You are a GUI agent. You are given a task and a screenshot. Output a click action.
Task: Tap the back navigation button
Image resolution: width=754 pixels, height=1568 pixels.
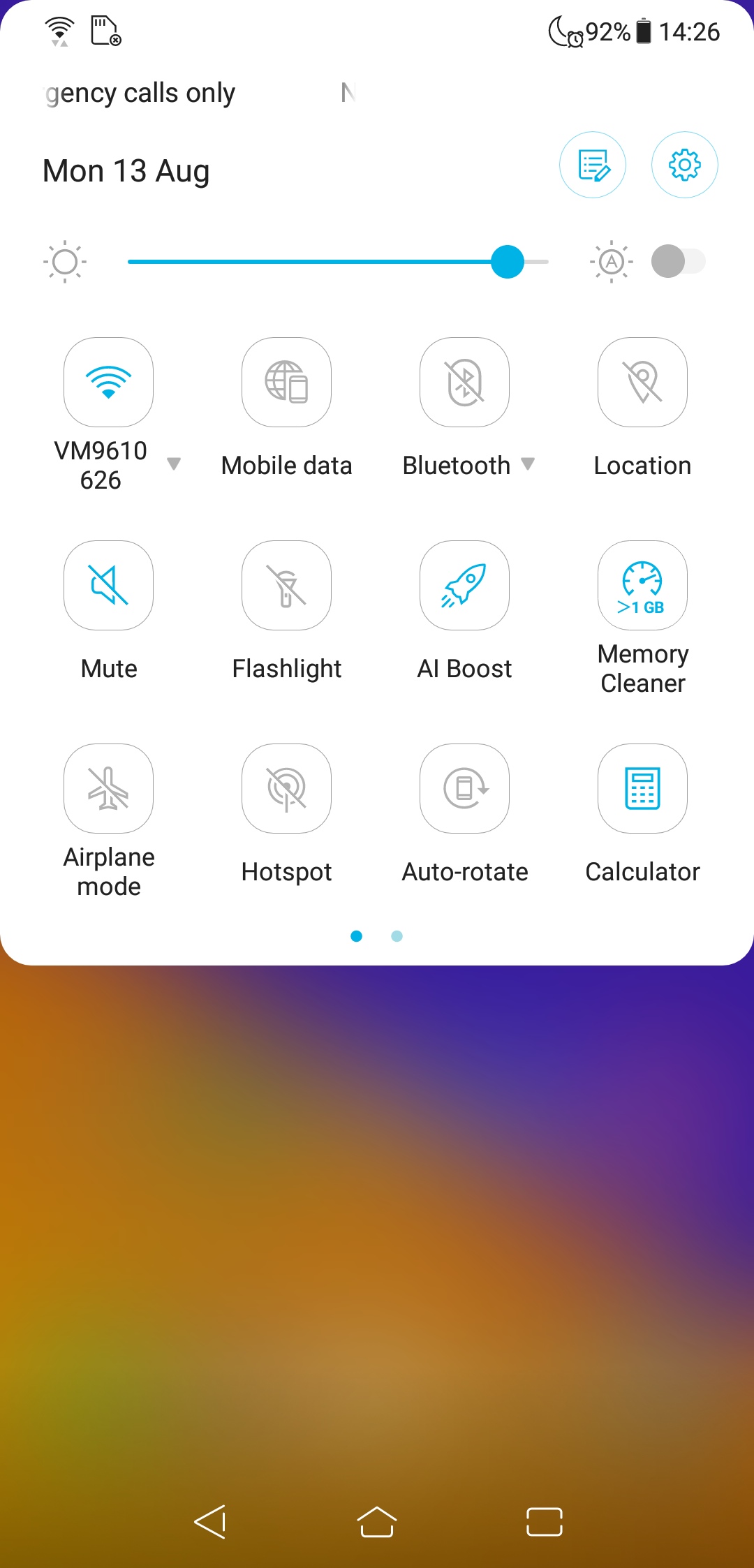pyautogui.click(x=210, y=1522)
